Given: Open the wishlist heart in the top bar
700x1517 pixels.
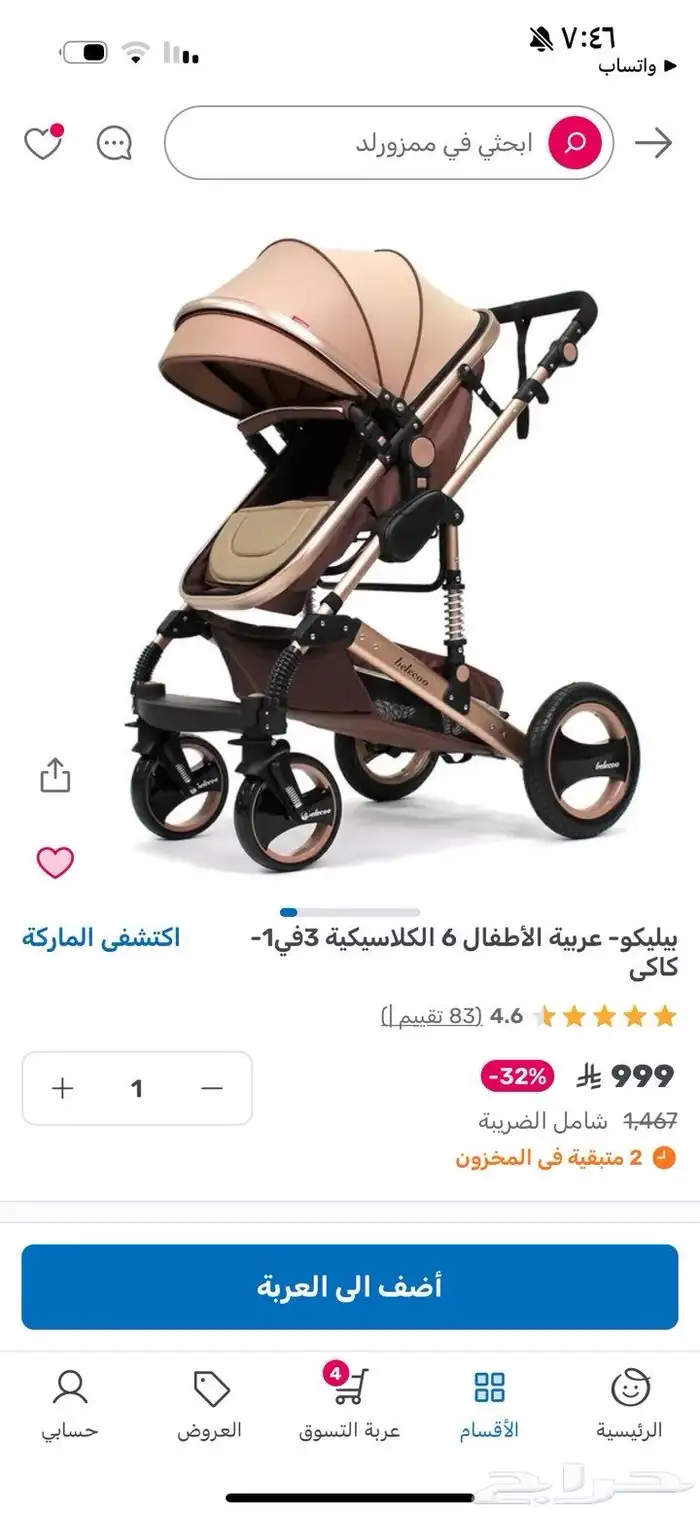Looking at the screenshot, I should 43,143.
